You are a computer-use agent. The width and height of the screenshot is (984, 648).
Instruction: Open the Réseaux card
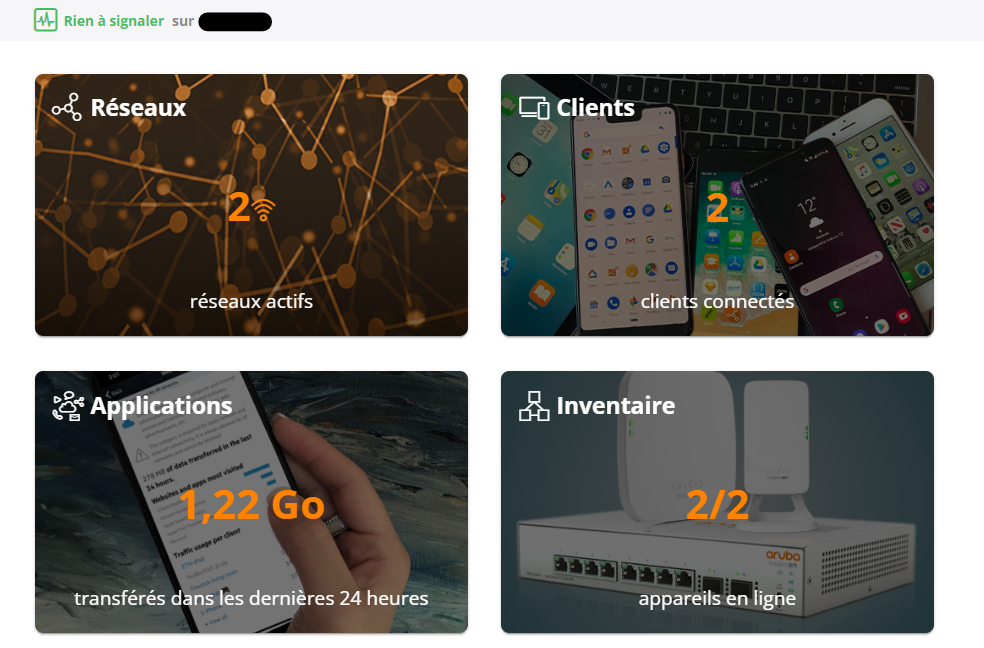pyautogui.click(x=251, y=205)
